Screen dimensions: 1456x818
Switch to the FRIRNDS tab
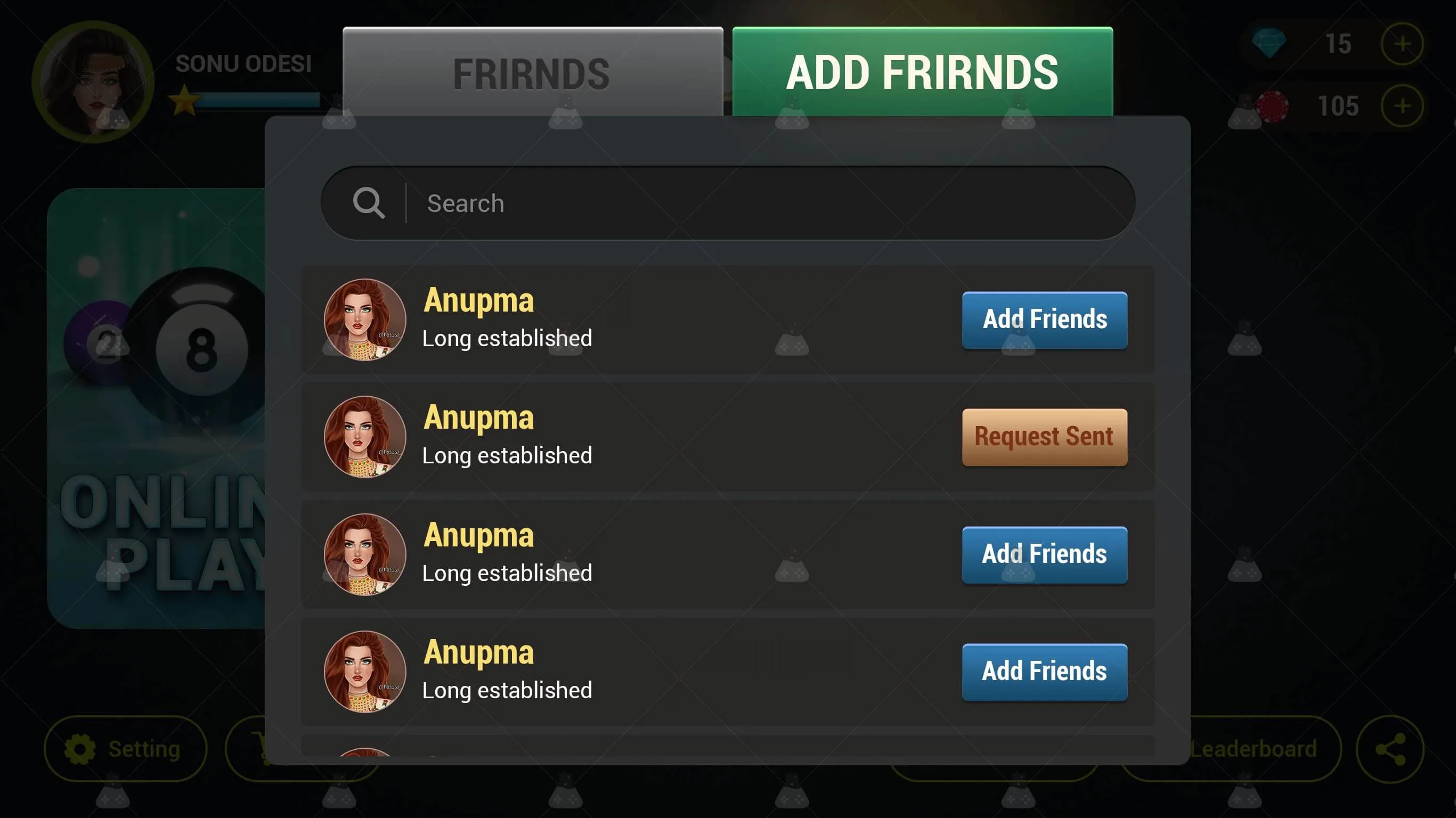click(532, 72)
